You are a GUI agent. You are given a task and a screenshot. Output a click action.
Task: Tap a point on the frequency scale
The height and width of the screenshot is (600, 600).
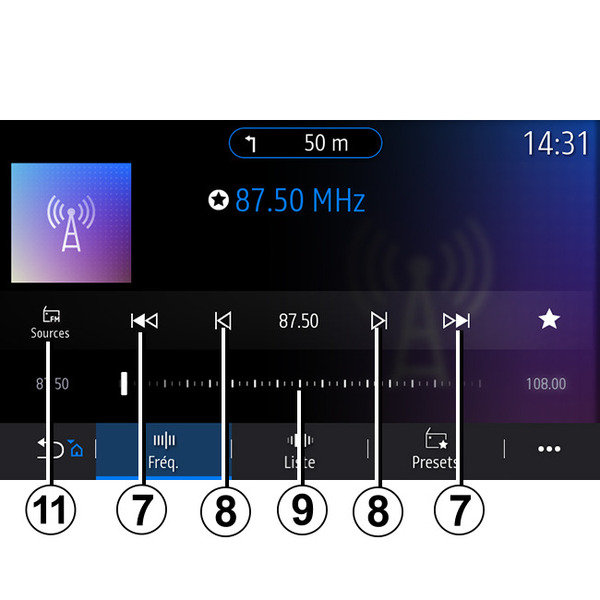pyautogui.click(x=300, y=383)
